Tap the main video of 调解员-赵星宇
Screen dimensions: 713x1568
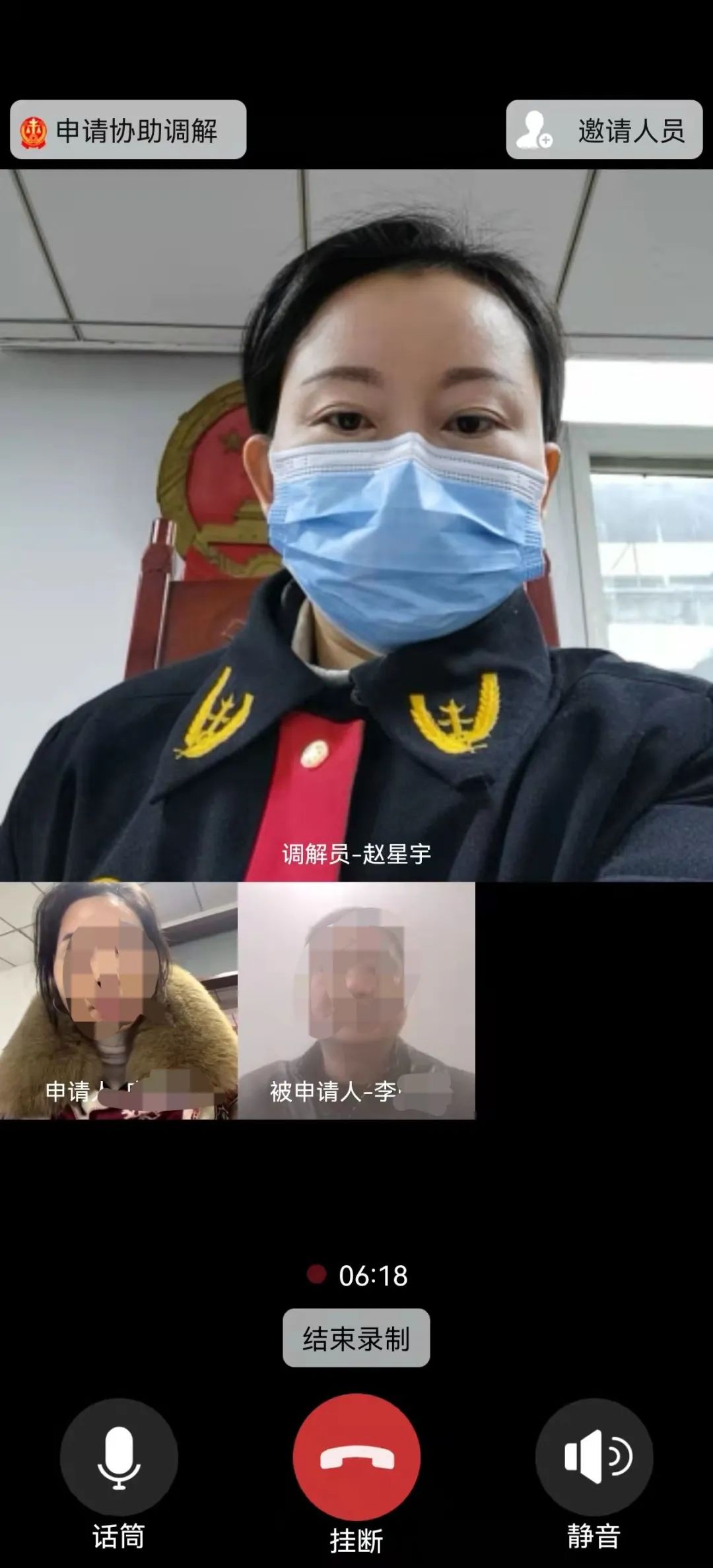coord(356,525)
